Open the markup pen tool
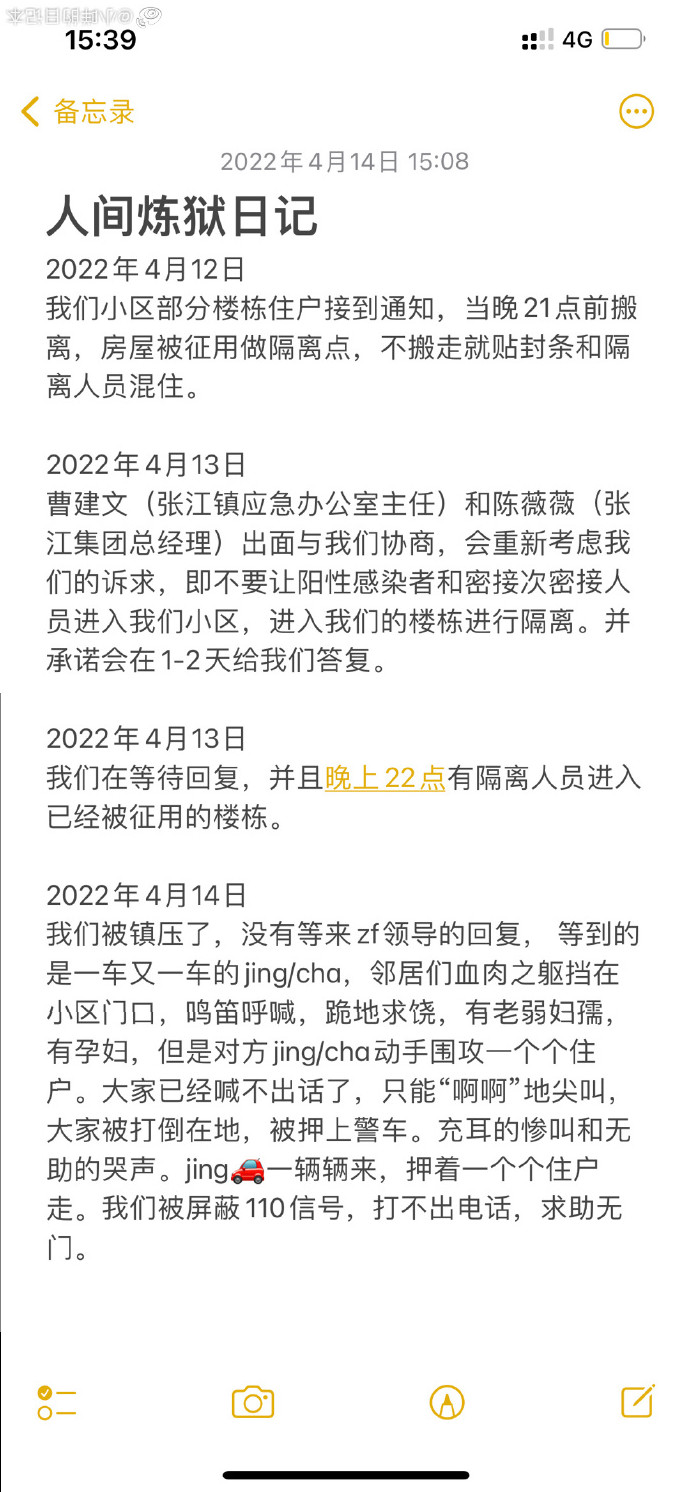This screenshot has height=1492, width=690. (447, 1402)
